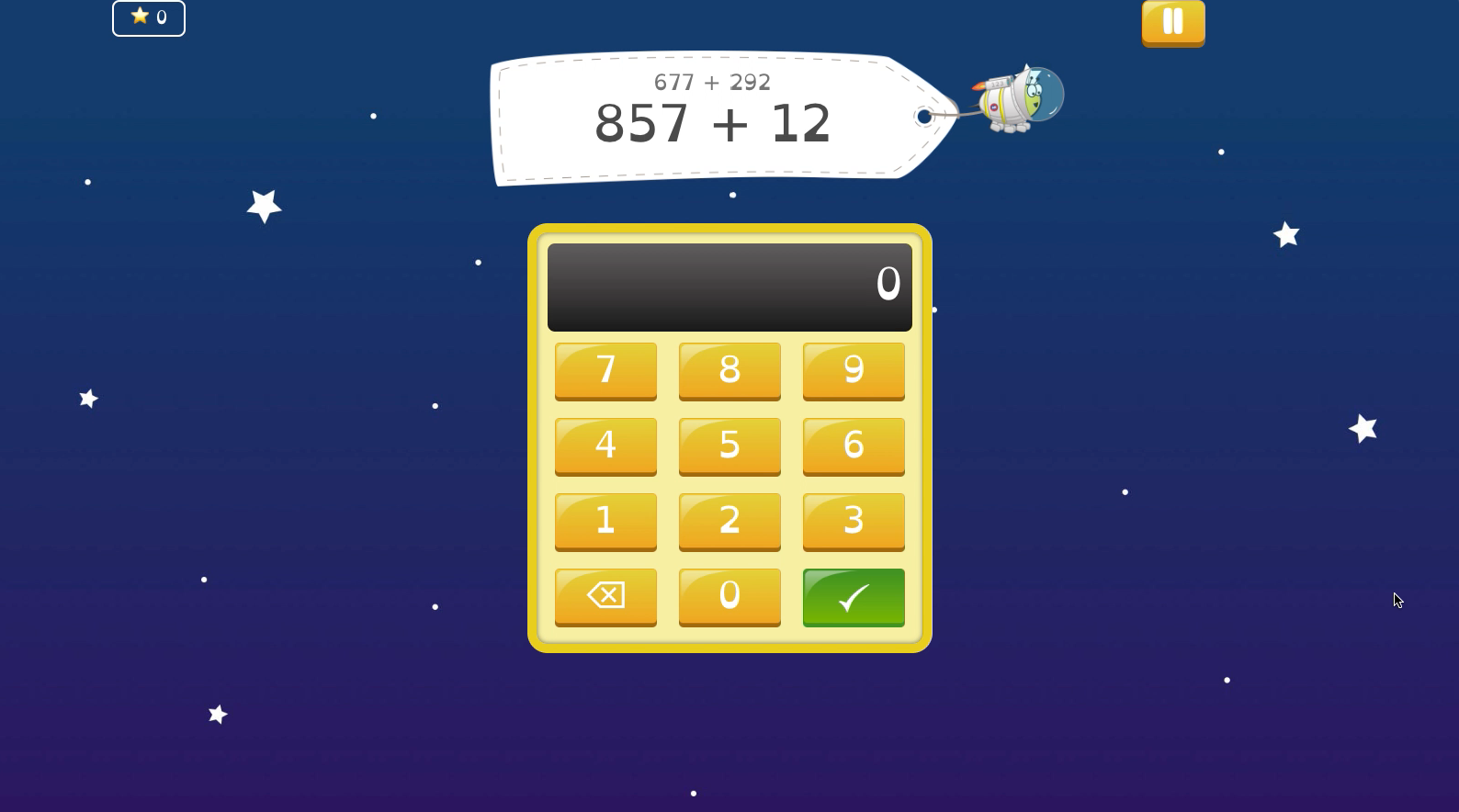Submit the answer with the green checkmark
1459x812 pixels.
[854, 596]
